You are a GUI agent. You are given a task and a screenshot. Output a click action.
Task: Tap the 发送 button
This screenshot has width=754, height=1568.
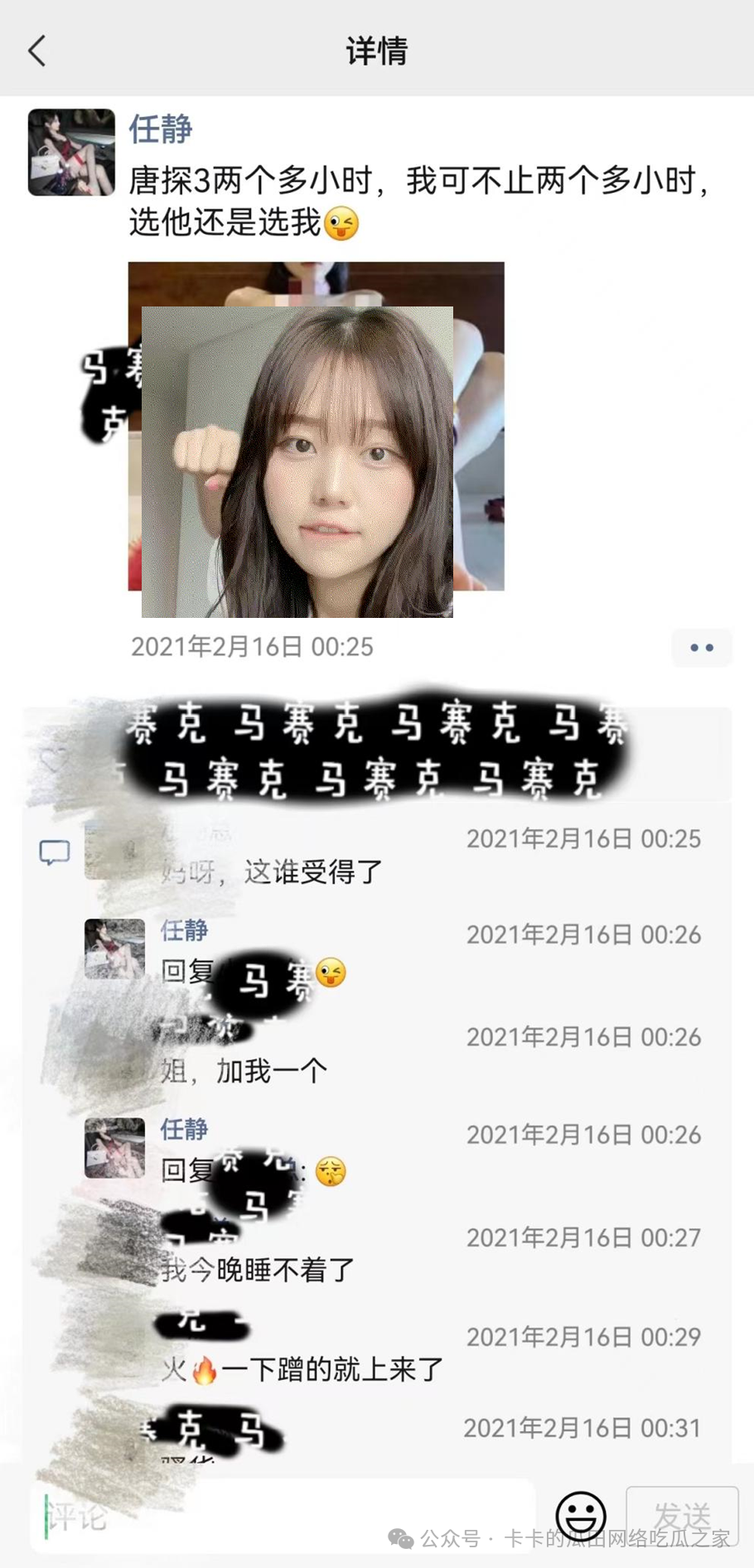click(x=682, y=1516)
